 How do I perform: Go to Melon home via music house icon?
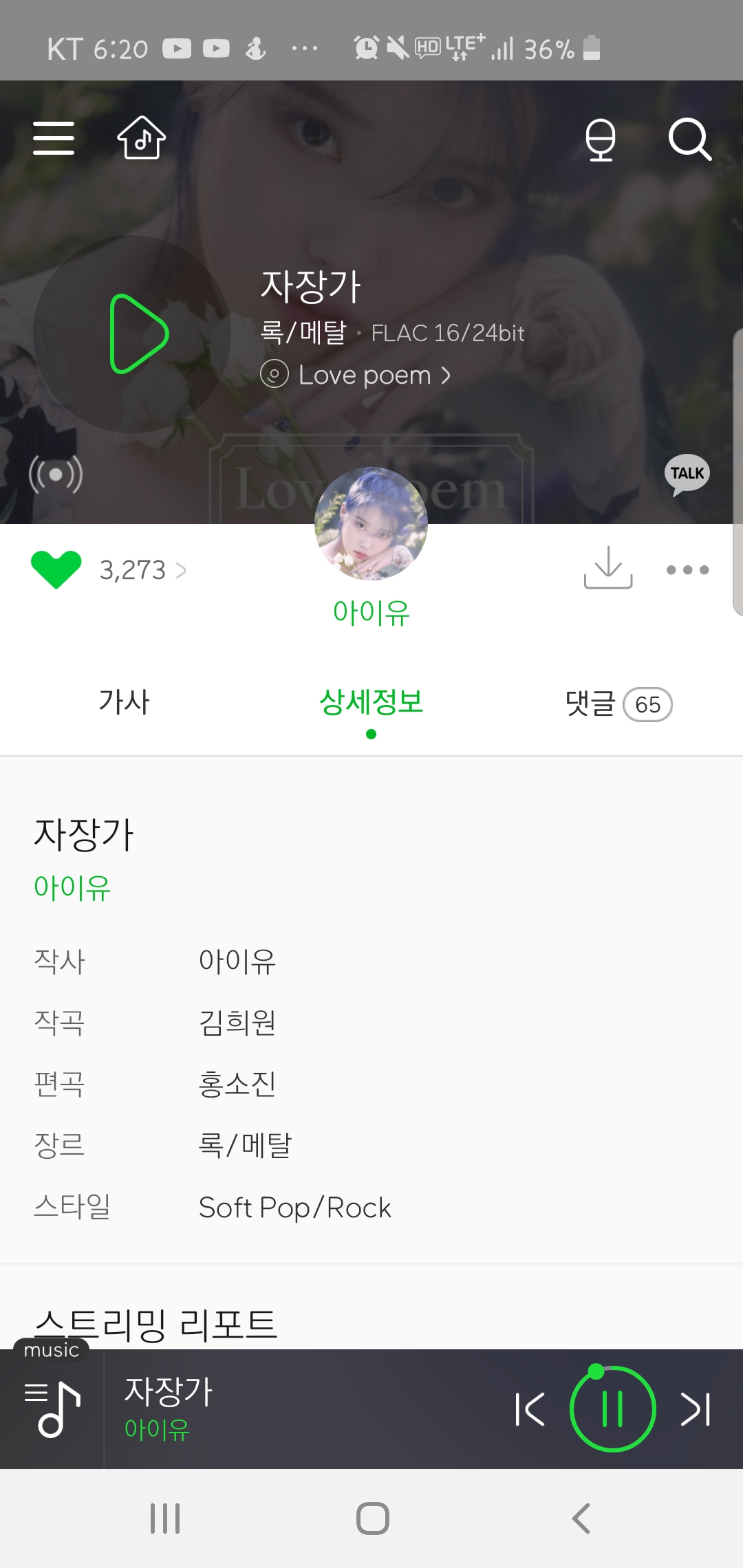tap(142, 139)
